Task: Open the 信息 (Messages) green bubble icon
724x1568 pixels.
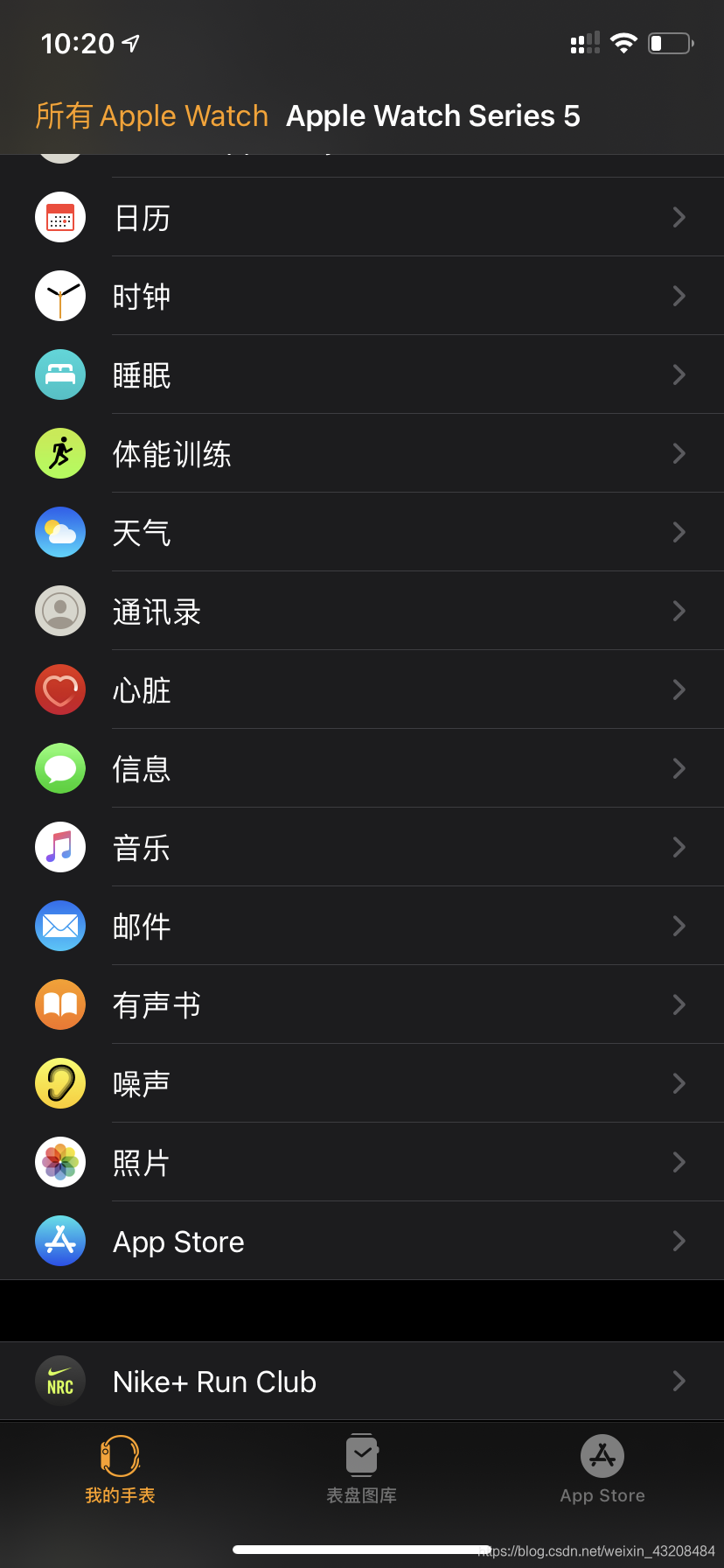Action: click(x=59, y=768)
